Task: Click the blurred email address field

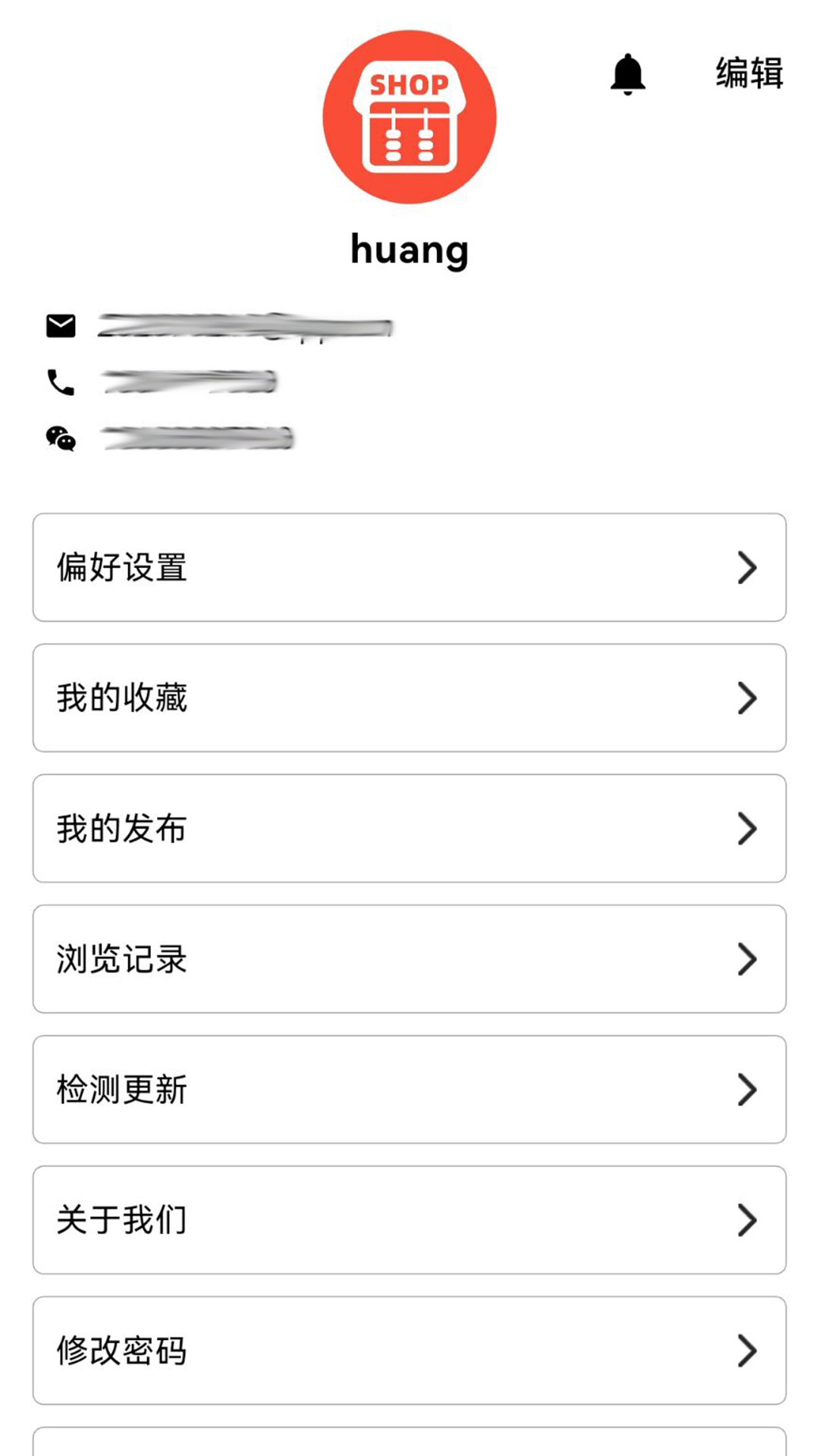Action: pos(250,325)
